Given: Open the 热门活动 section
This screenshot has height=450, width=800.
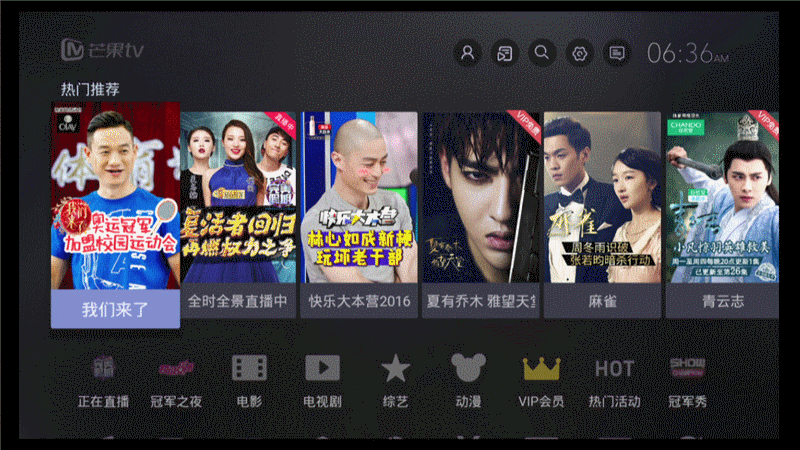Looking at the screenshot, I should click(x=614, y=380).
